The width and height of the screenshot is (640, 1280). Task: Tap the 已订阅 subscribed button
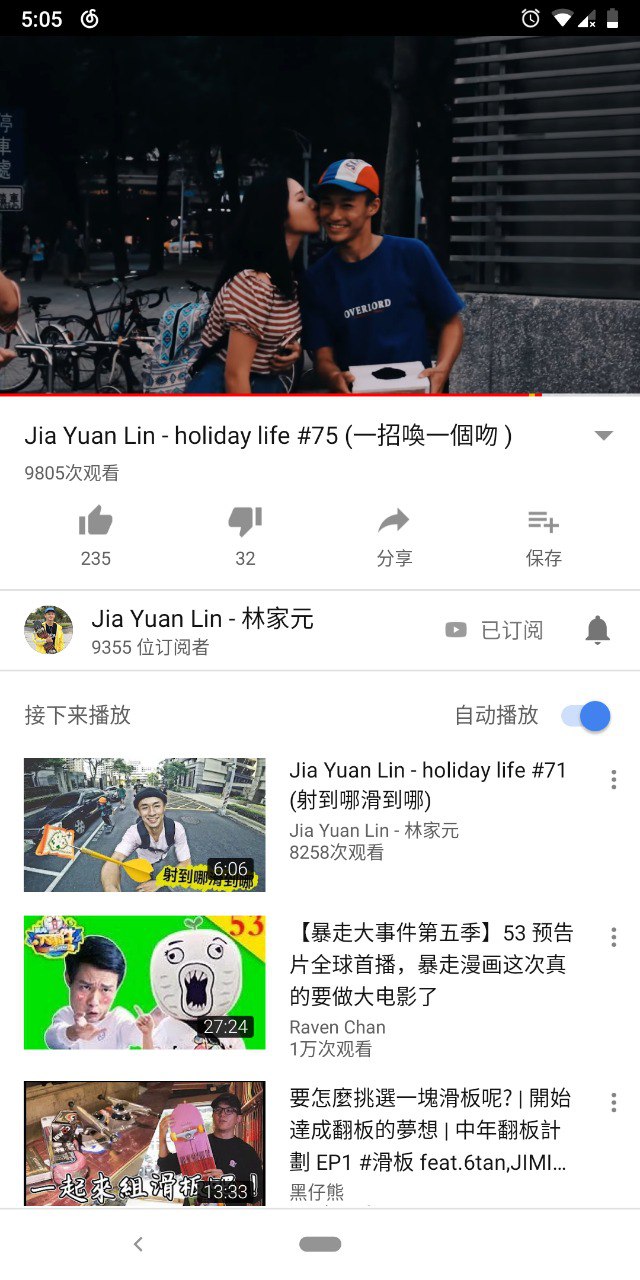[495, 630]
